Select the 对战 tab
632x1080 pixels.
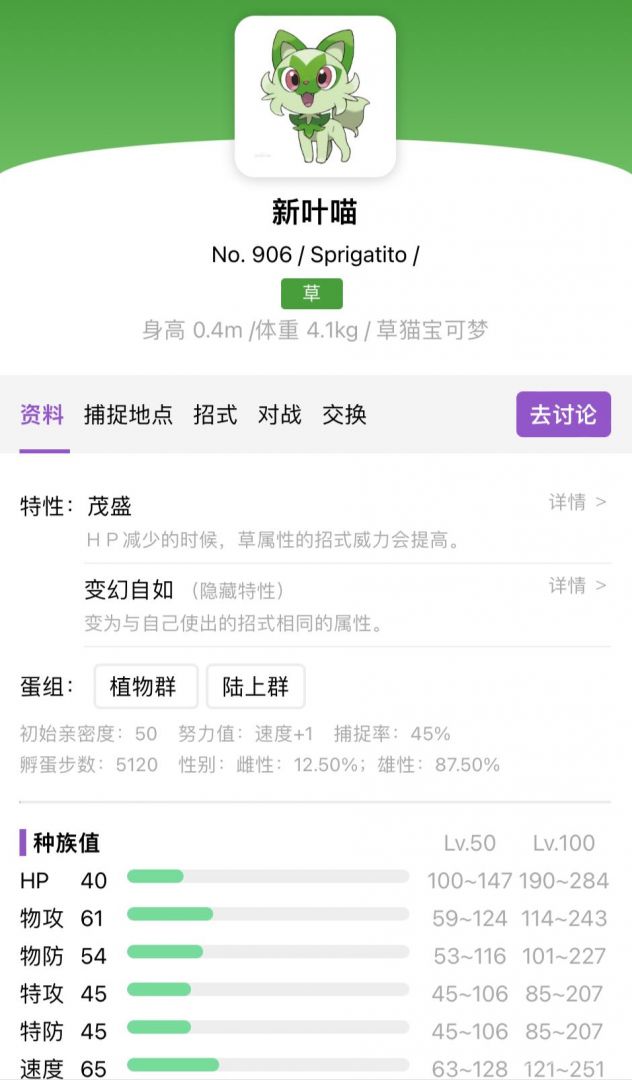pos(279,415)
